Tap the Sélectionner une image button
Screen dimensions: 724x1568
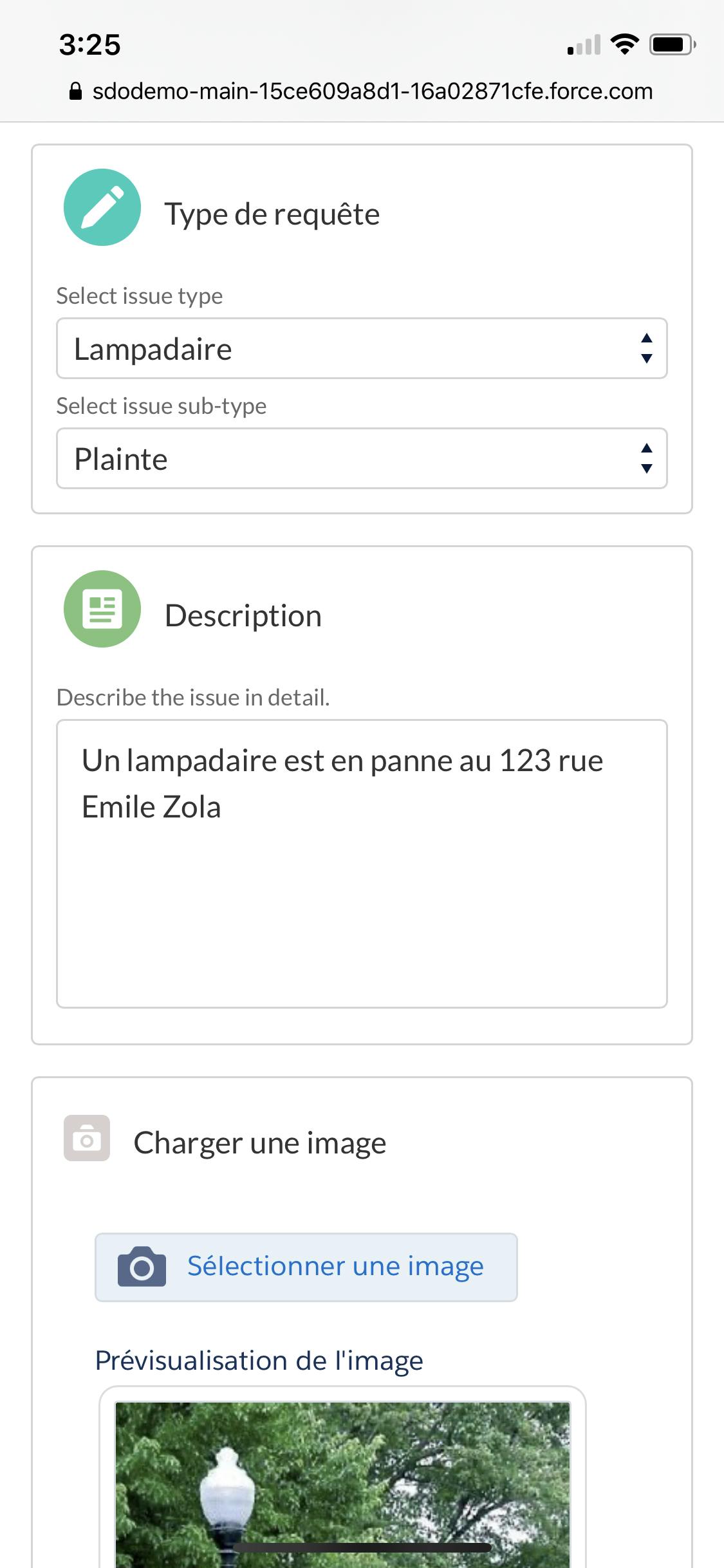306,1267
